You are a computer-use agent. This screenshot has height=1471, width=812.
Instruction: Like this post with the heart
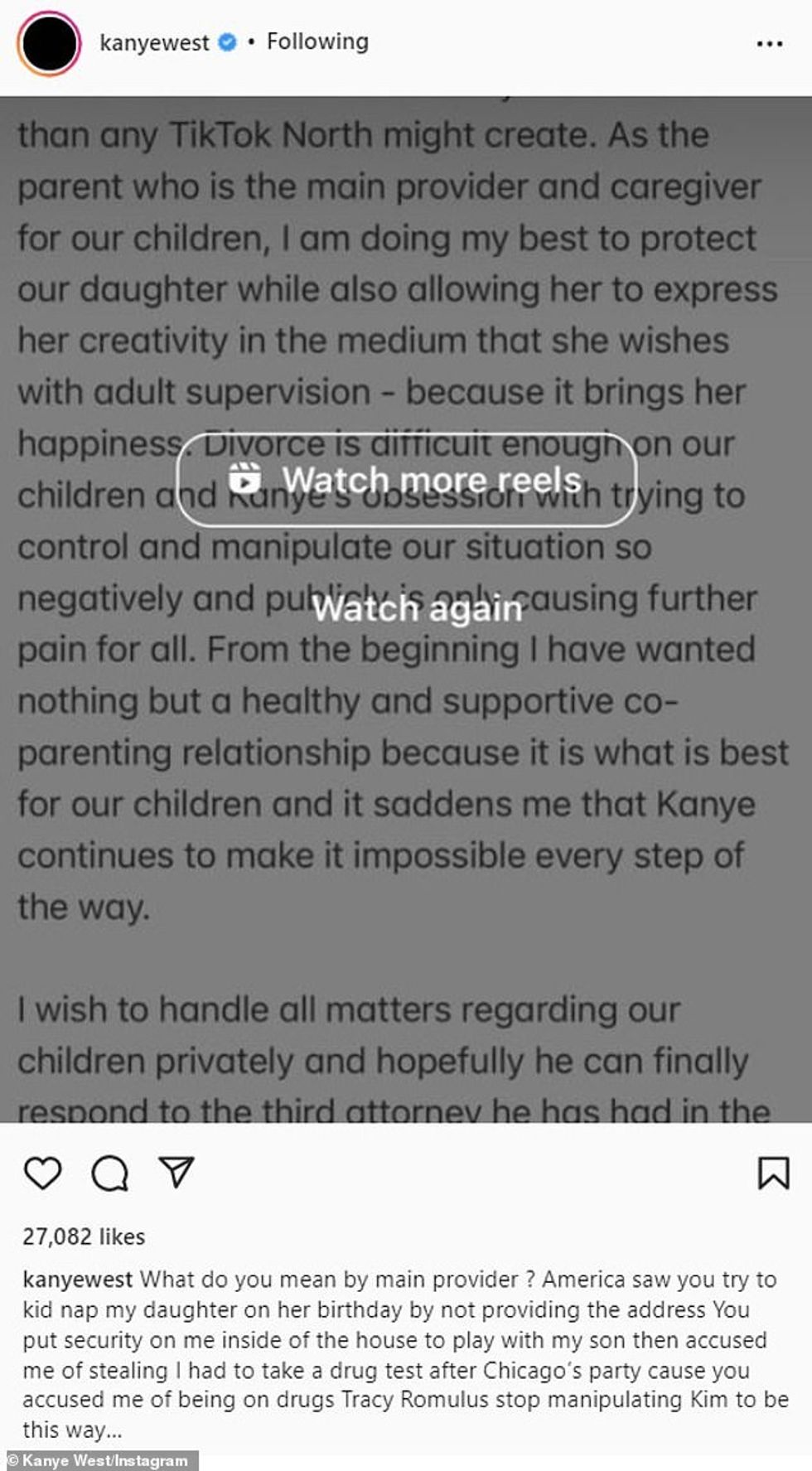click(42, 1173)
